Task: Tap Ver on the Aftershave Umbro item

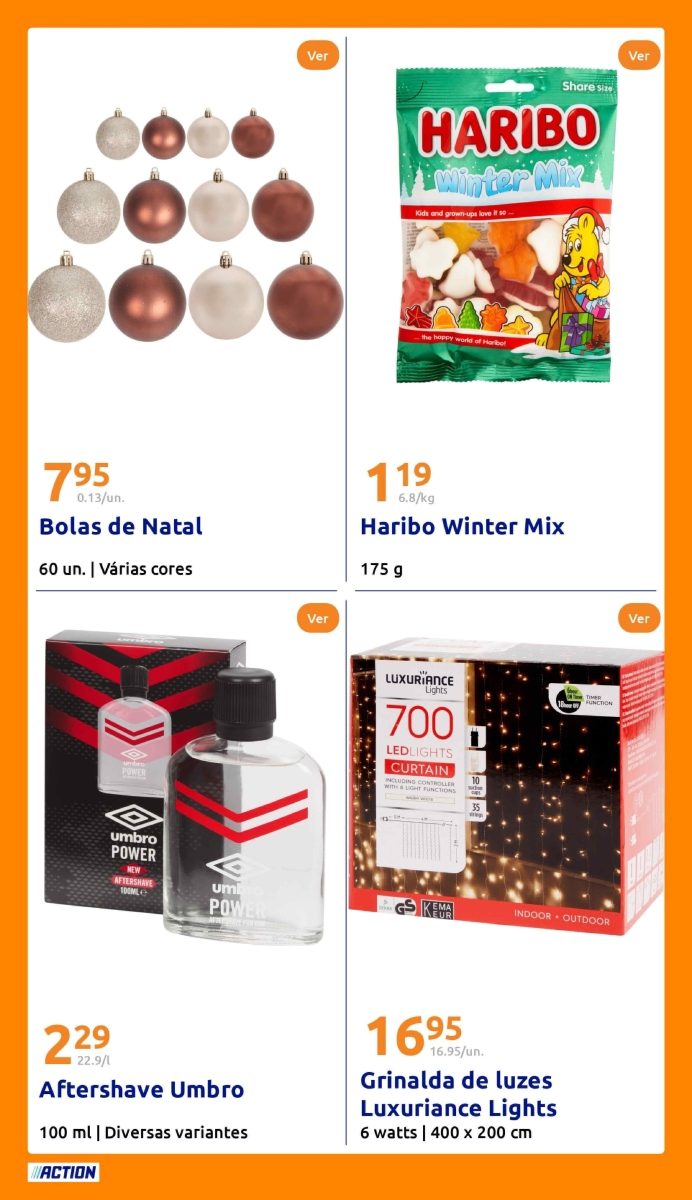Action: (x=318, y=618)
